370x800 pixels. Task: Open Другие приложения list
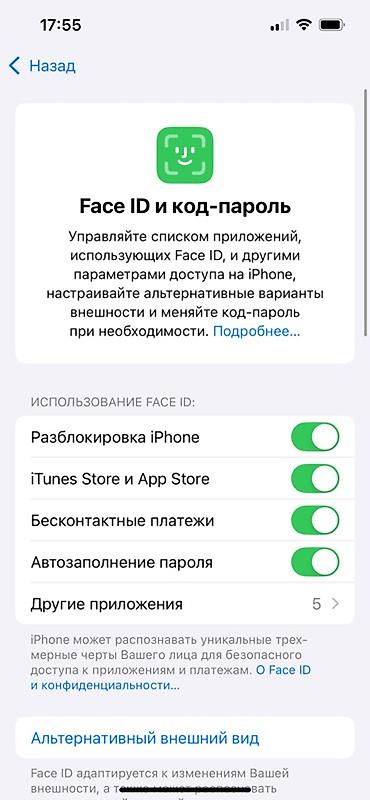185,605
